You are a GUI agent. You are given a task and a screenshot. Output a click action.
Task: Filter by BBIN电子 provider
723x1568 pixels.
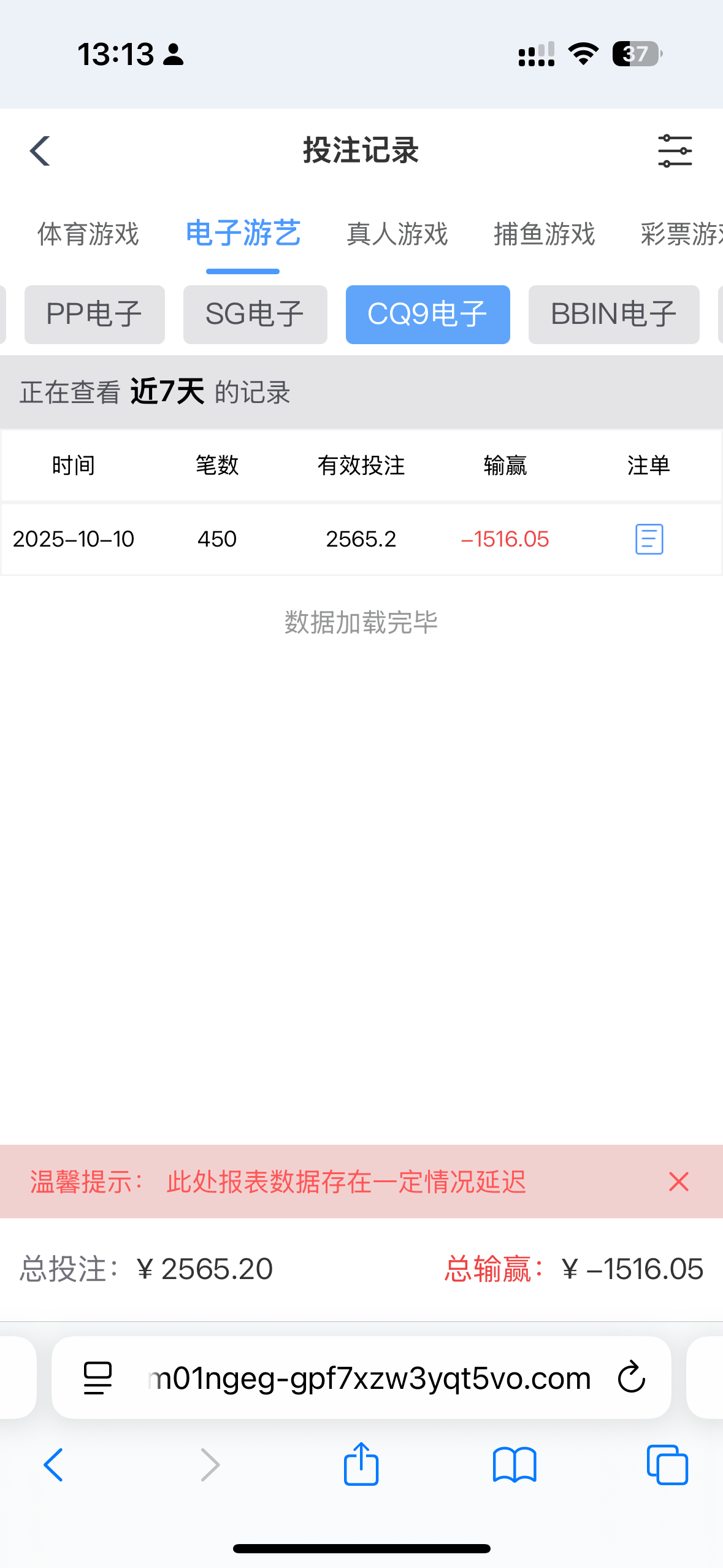pyautogui.click(x=614, y=315)
